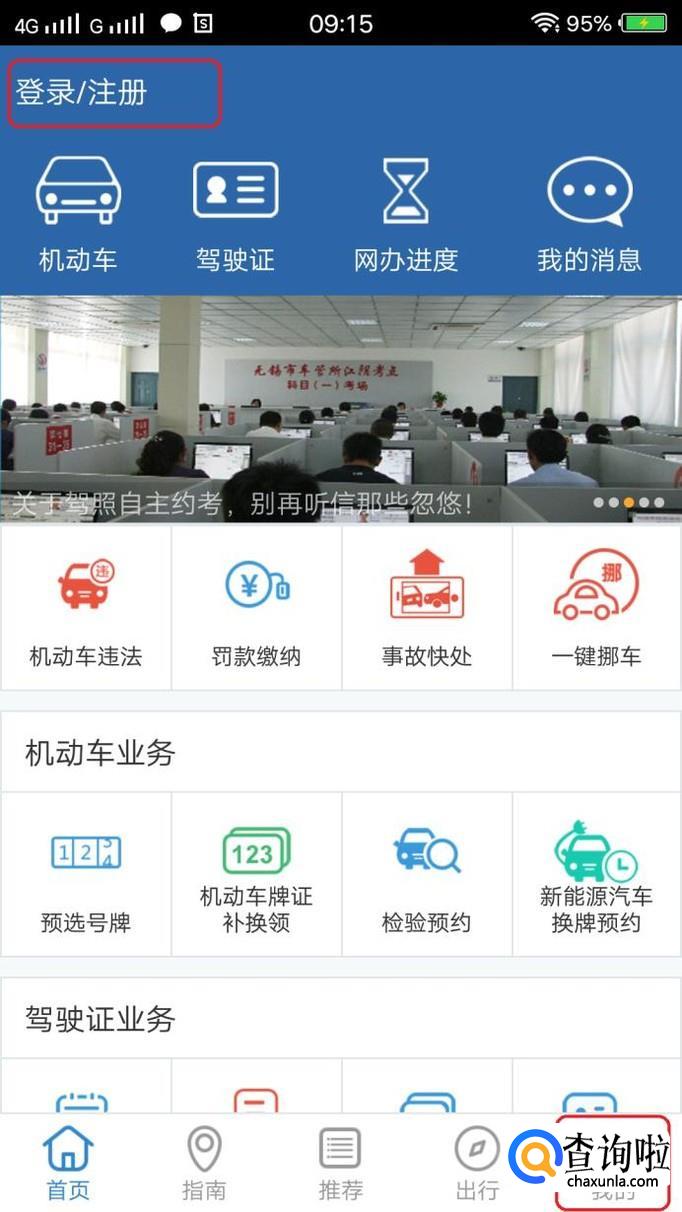Switch to the 推荐 tab
This screenshot has width=682, height=1212.
pyautogui.click(x=340, y=1163)
